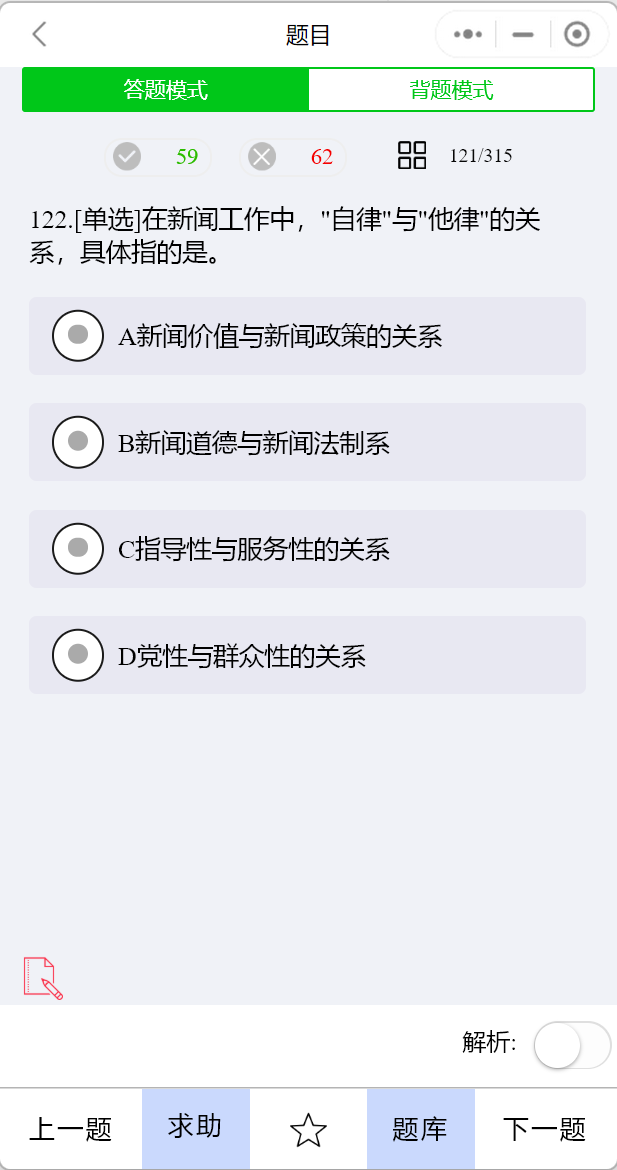This screenshot has width=617, height=1170.
Task: Minimize the mini program
Action: coord(522,35)
